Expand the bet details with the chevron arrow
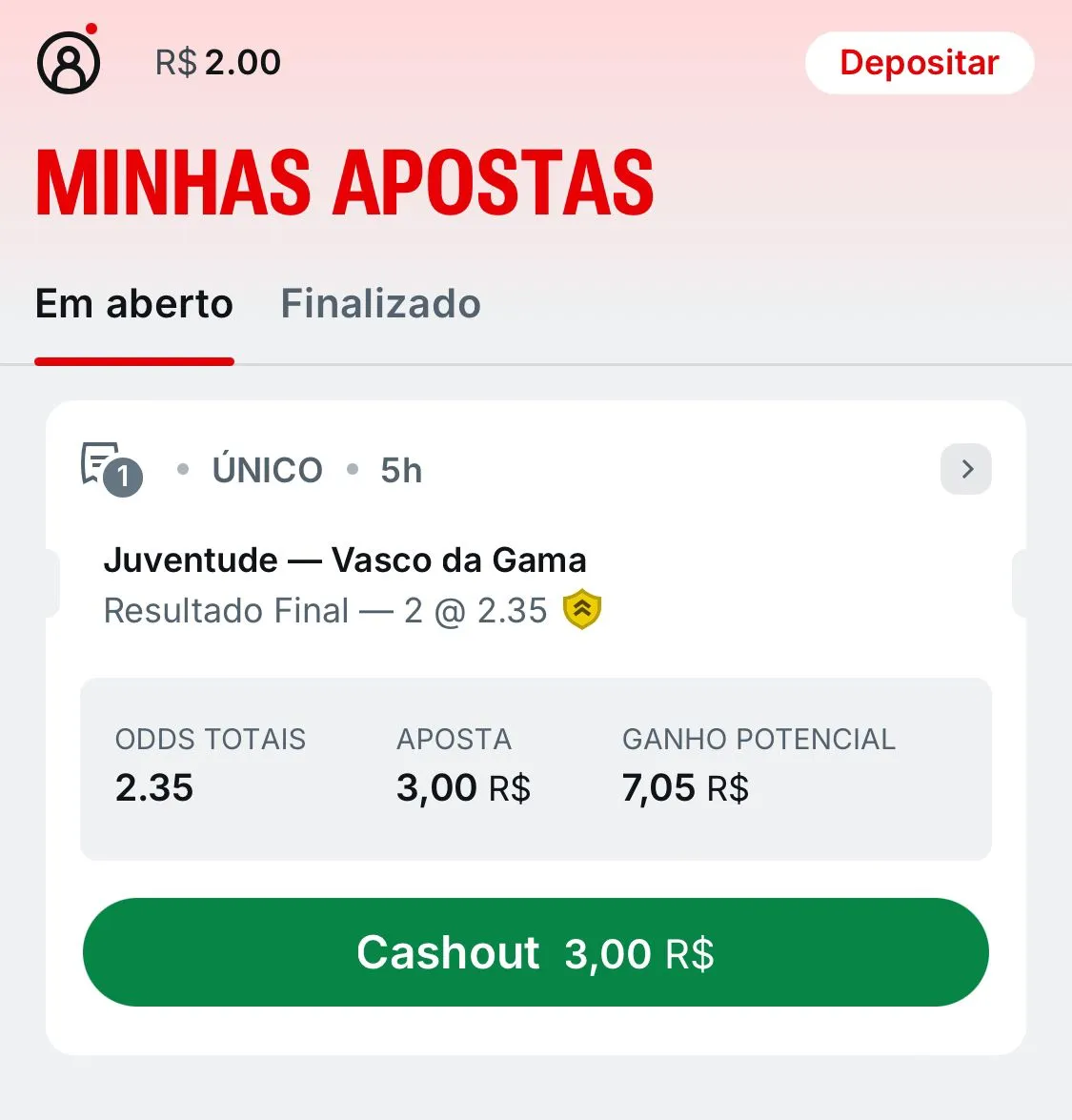The image size is (1072, 1120). coord(965,469)
